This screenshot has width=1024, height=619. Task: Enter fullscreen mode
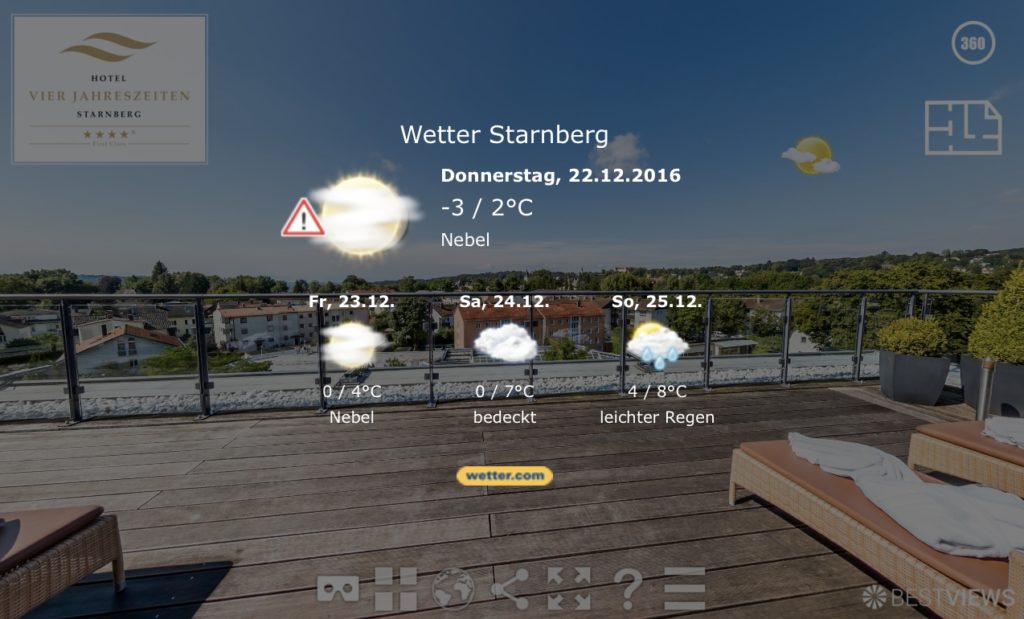pyautogui.click(x=568, y=589)
